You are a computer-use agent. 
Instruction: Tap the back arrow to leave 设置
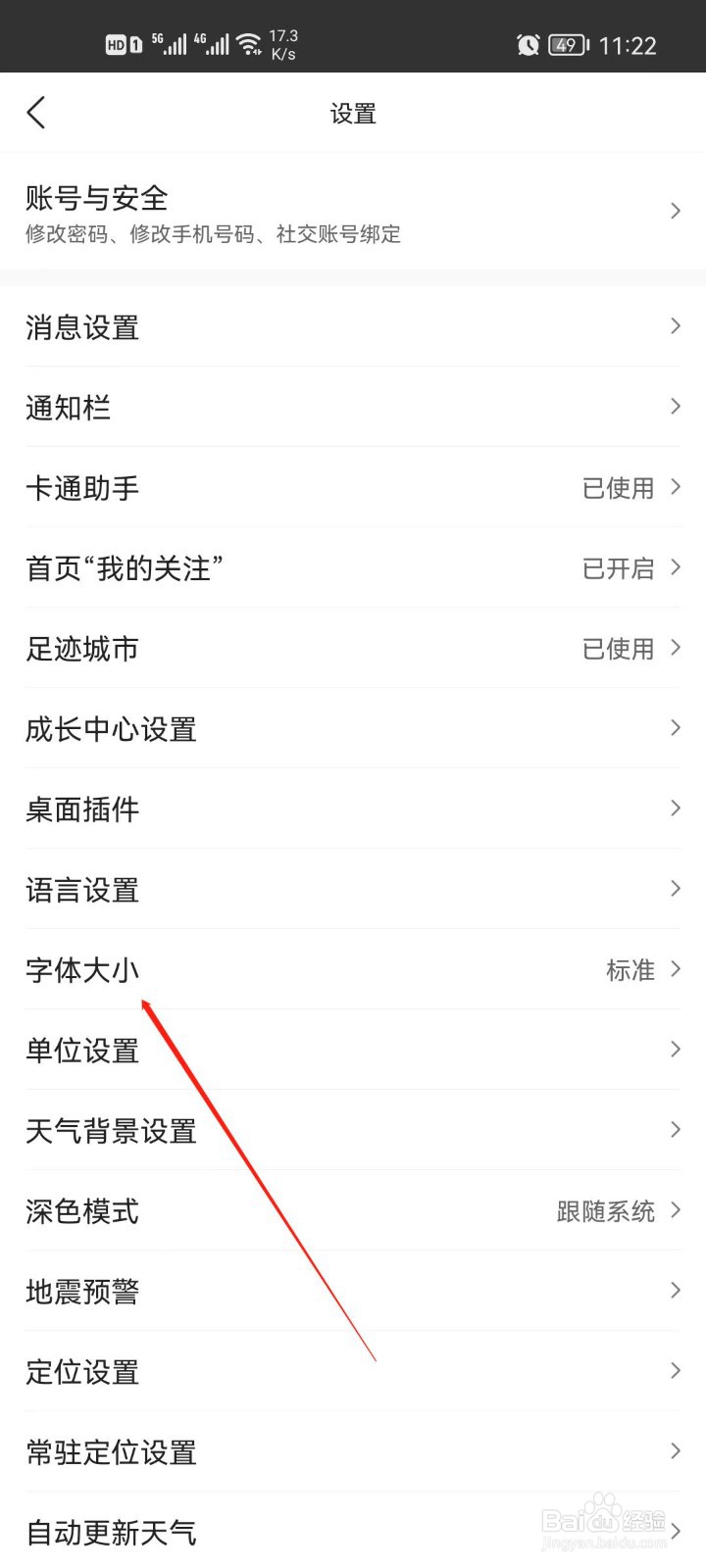click(36, 113)
